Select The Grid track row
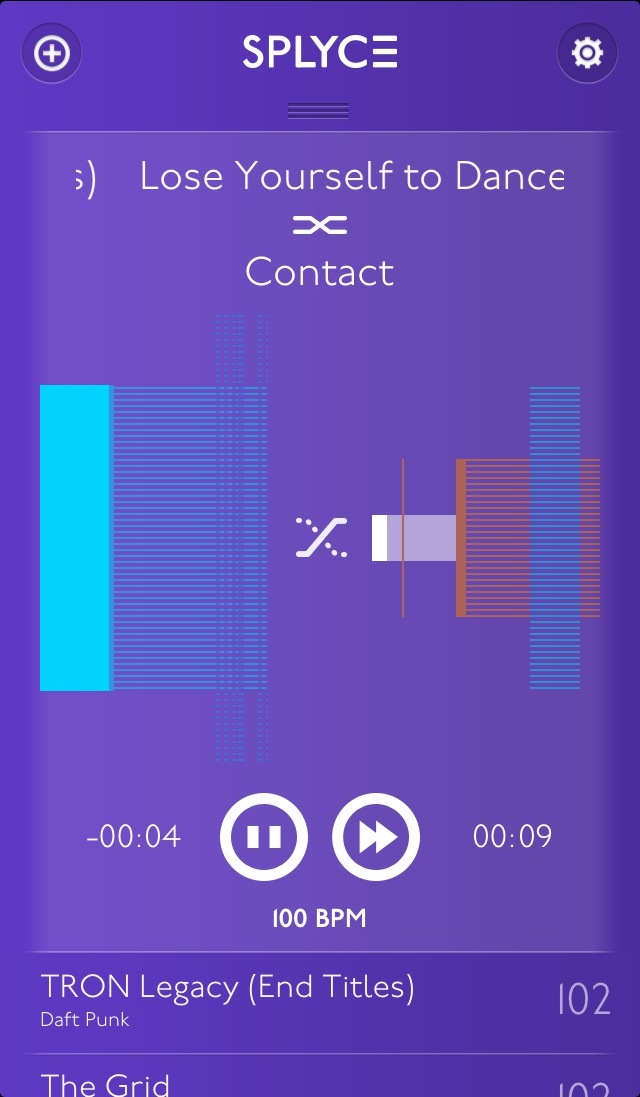The width and height of the screenshot is (640, 1097). click(320, 1082)
